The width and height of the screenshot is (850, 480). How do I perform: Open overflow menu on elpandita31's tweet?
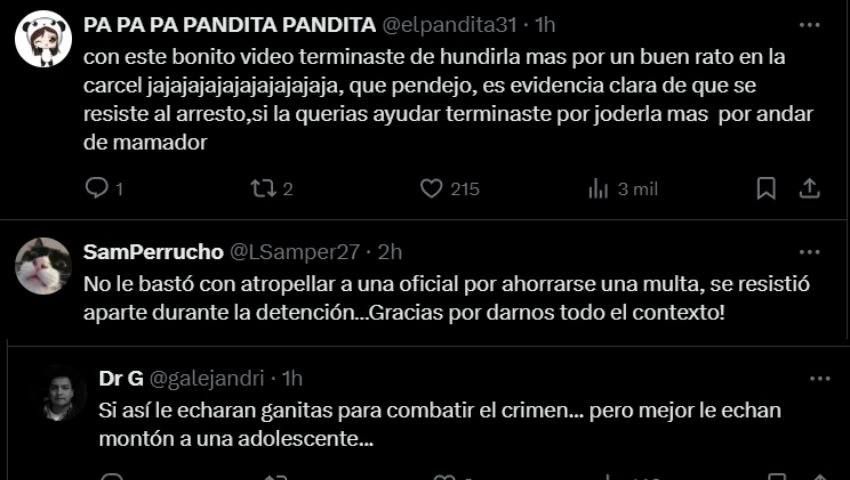(x=810, y=24)
